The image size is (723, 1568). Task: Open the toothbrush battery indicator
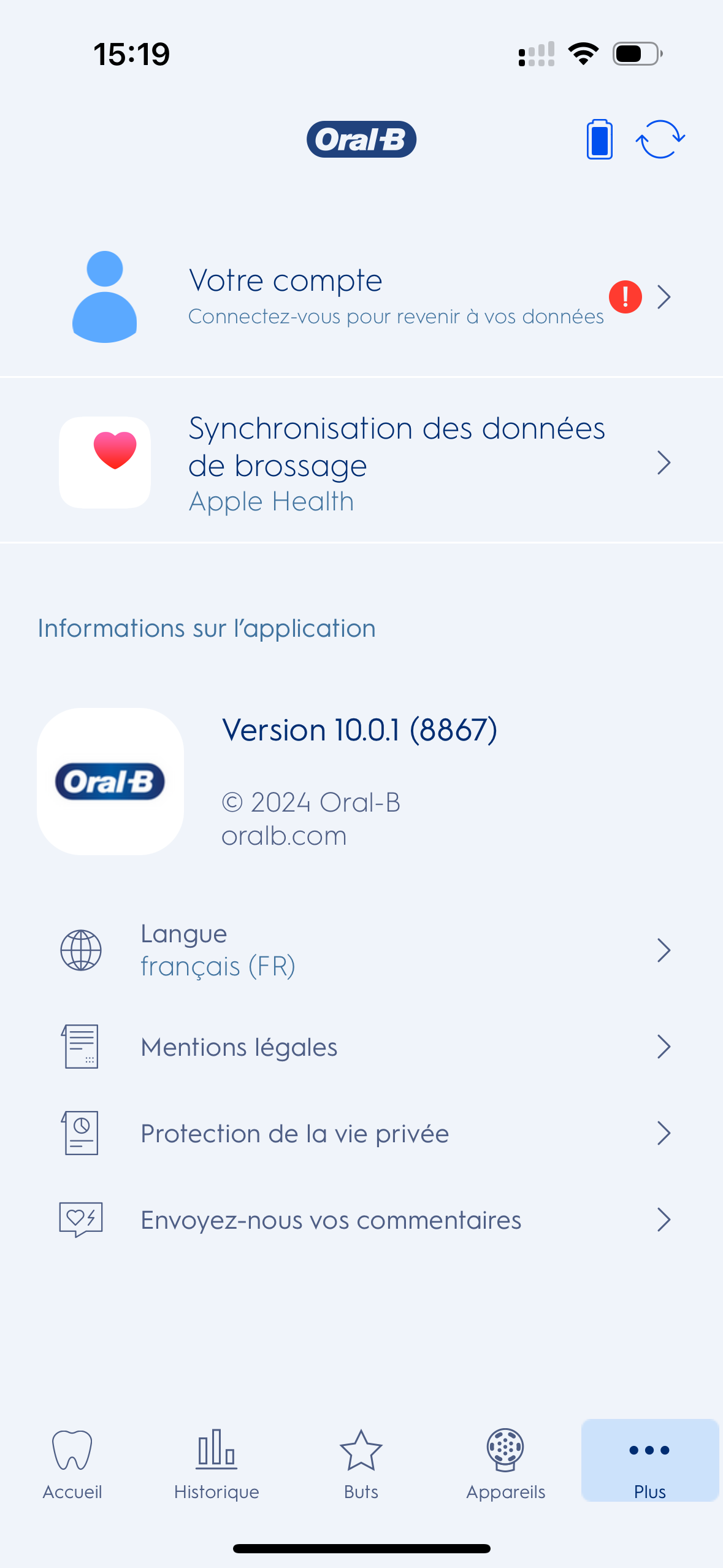pyautogui.click(x=599, y=139)
